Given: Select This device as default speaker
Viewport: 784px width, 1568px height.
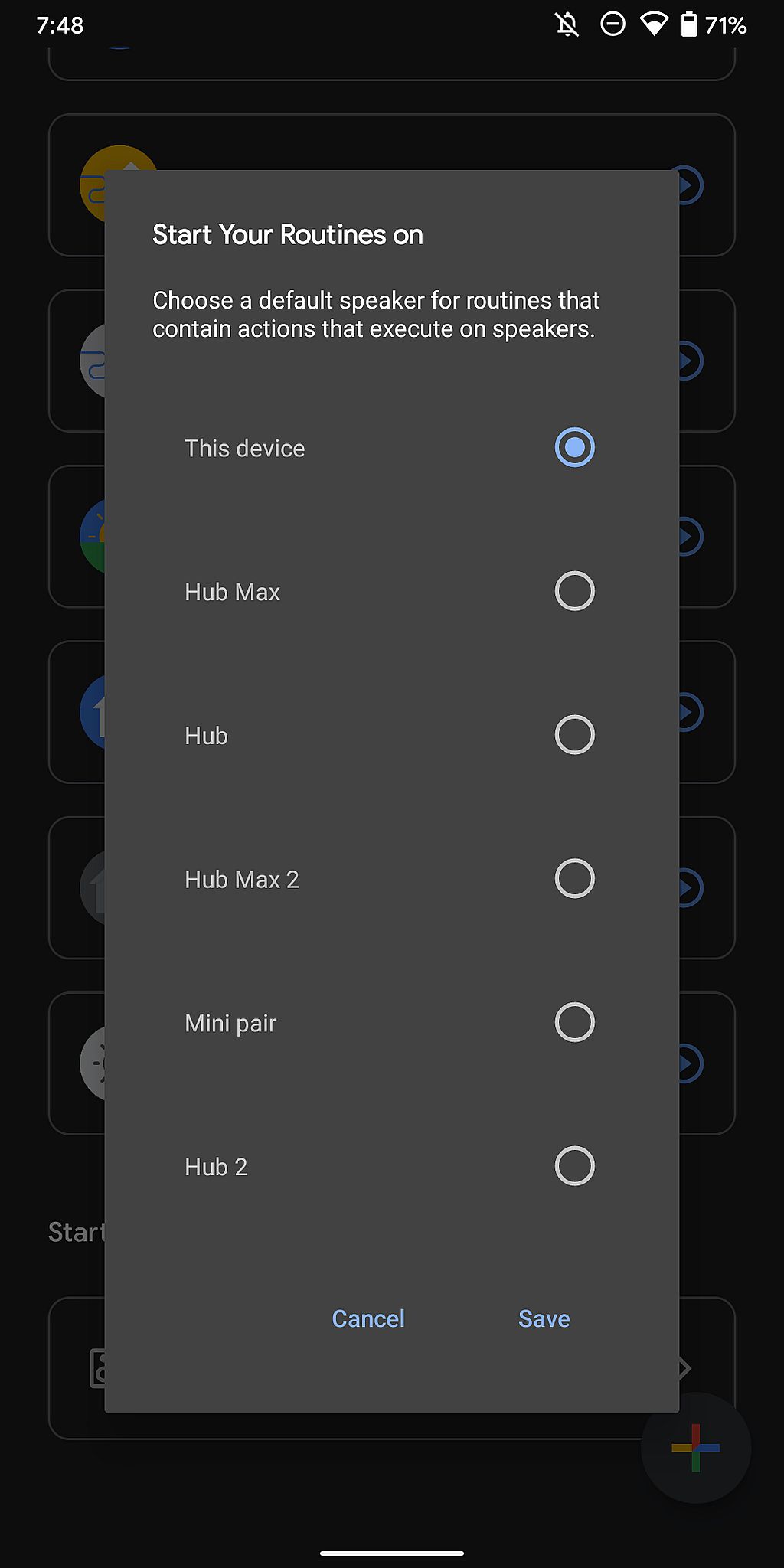Looking at the screenshot, I should point(391,448).
